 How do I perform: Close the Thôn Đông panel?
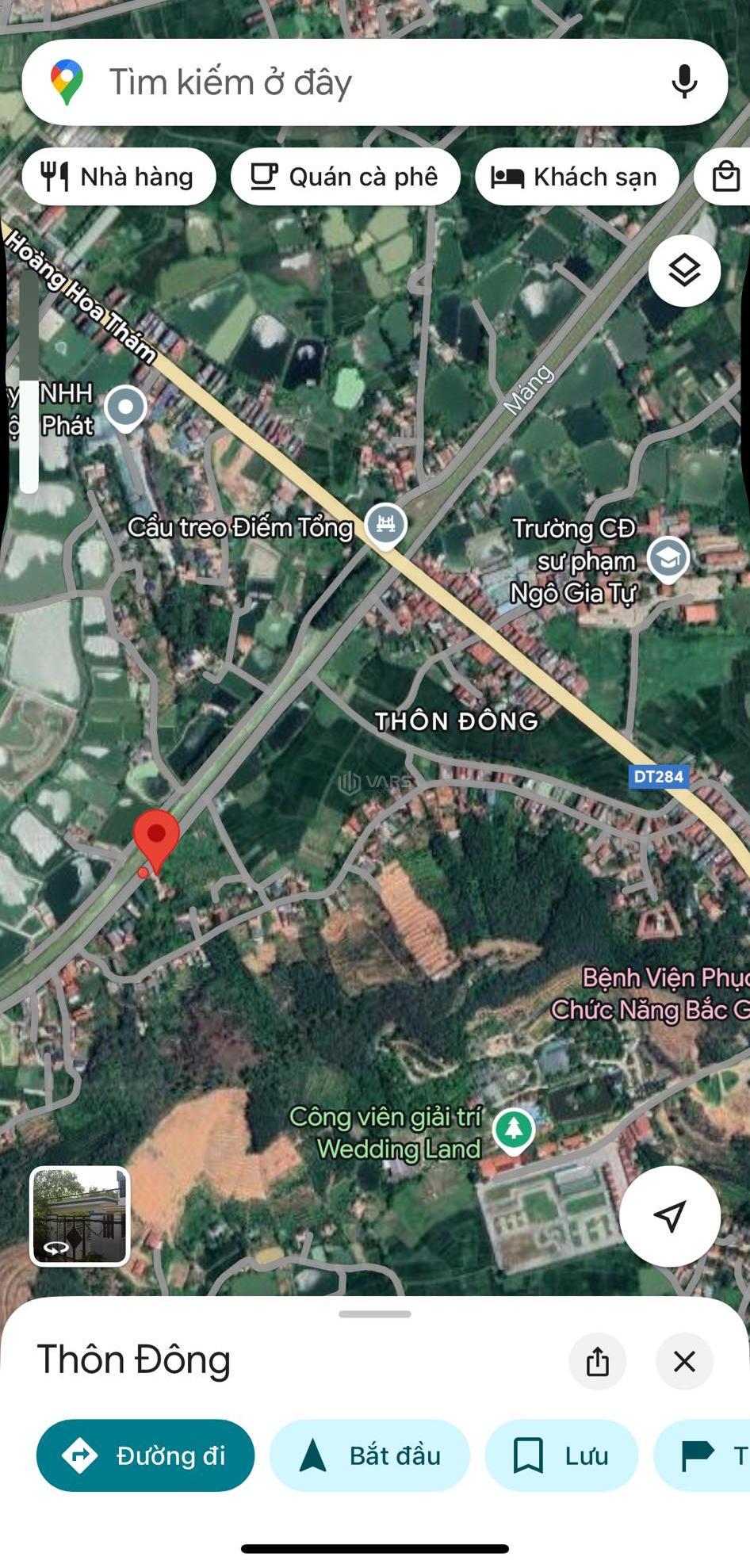684,1362
